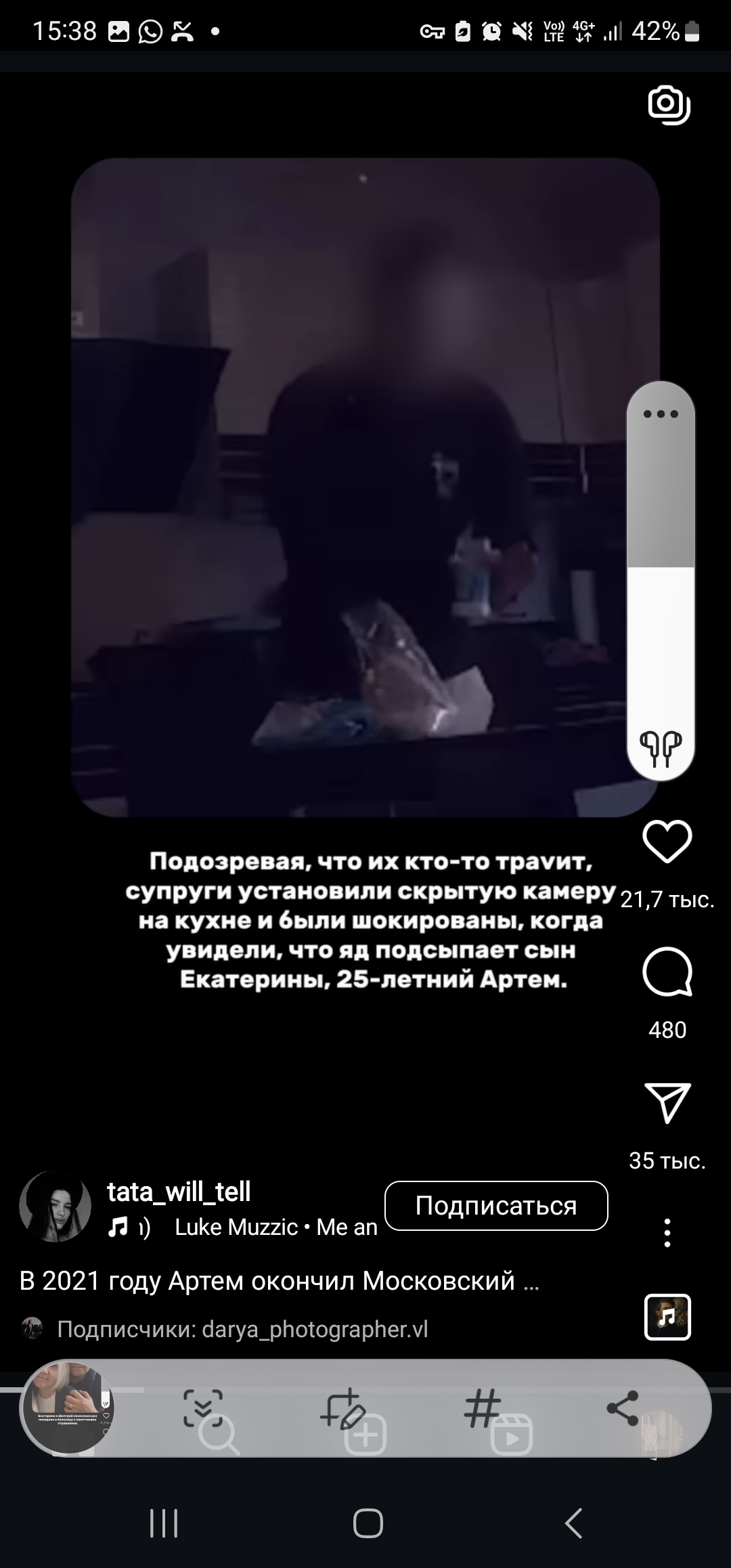This screenshot has height=1568, width=731.
Task: Open the audio cover thumbnail
Action: point(667,1317)
